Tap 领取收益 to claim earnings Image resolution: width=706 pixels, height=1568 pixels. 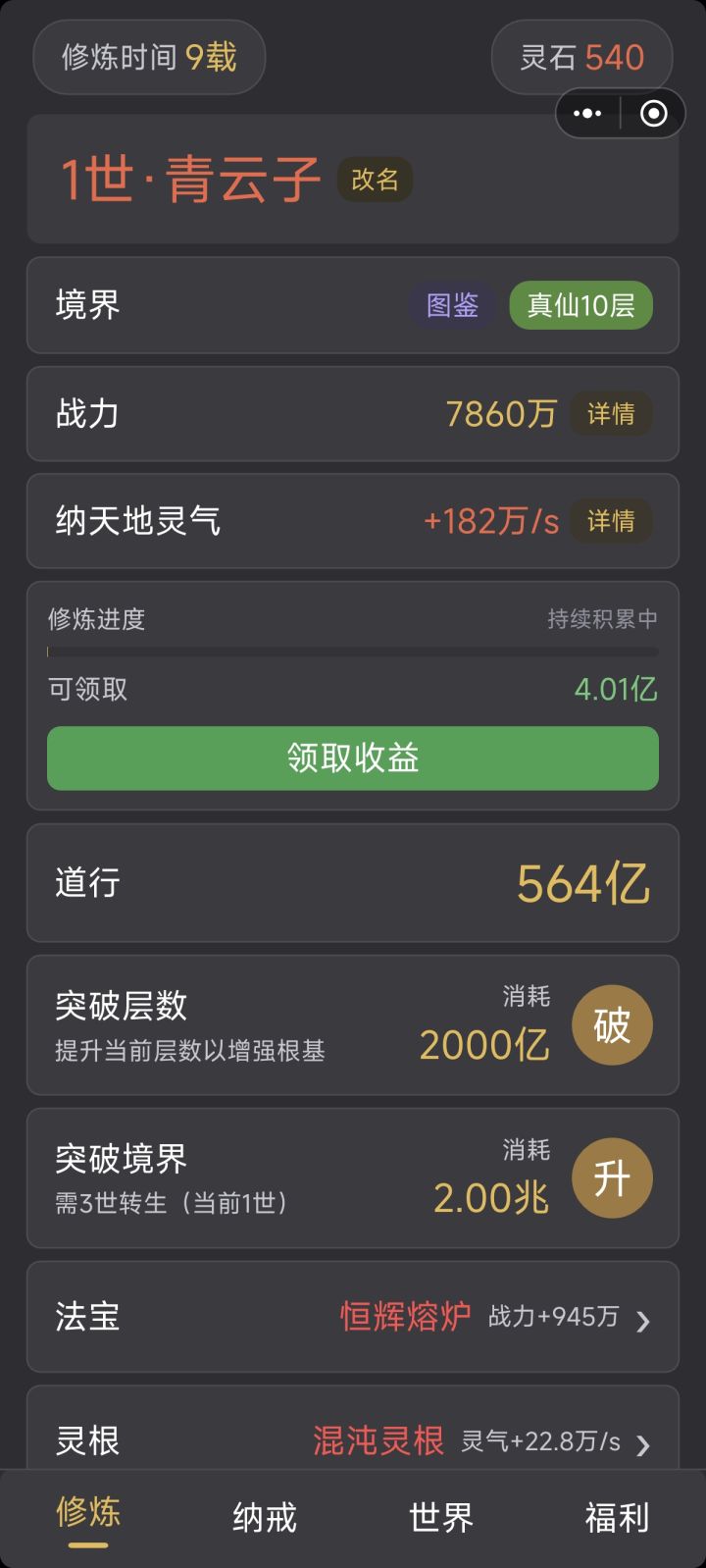(353, 758)
